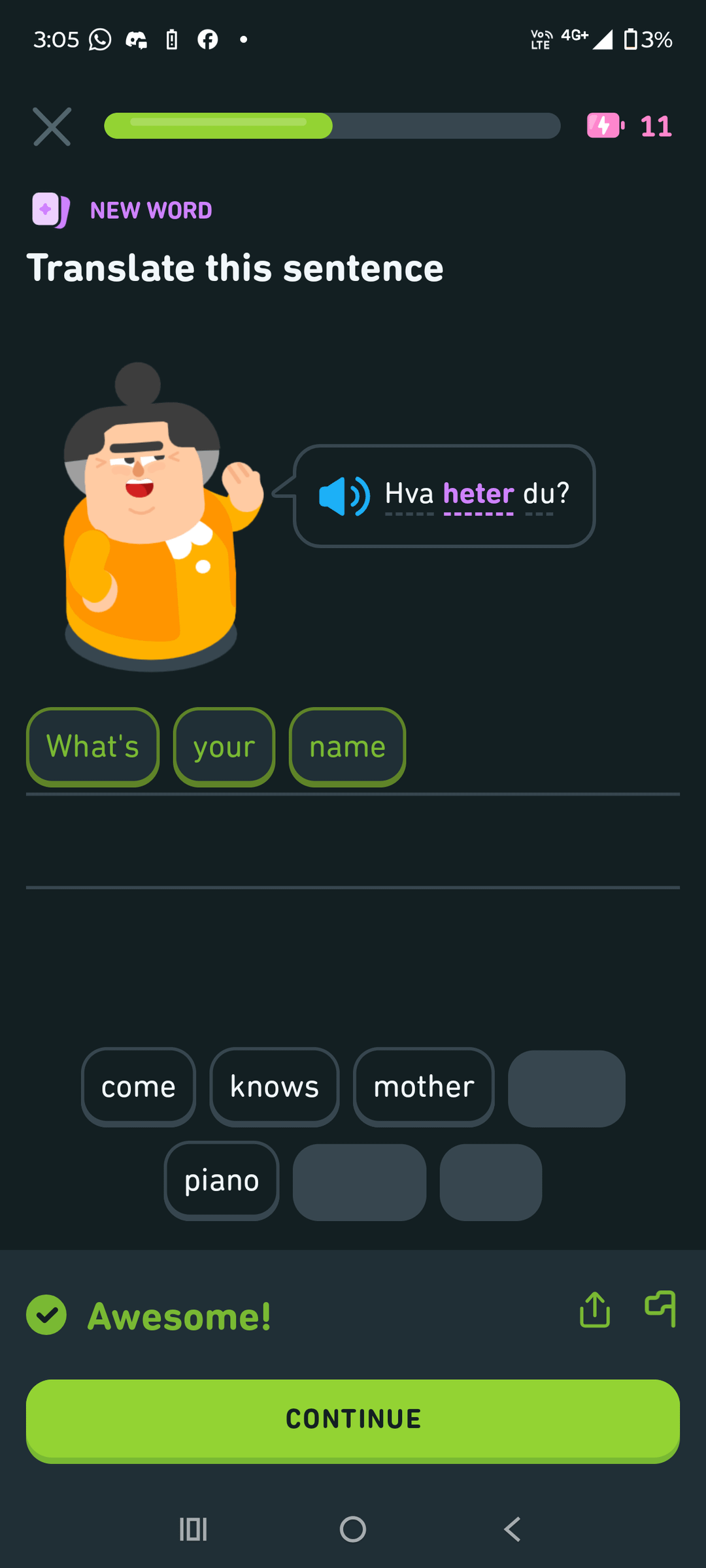
Task: Remove the 'your' word tile
Action: [x=224, y=747]
